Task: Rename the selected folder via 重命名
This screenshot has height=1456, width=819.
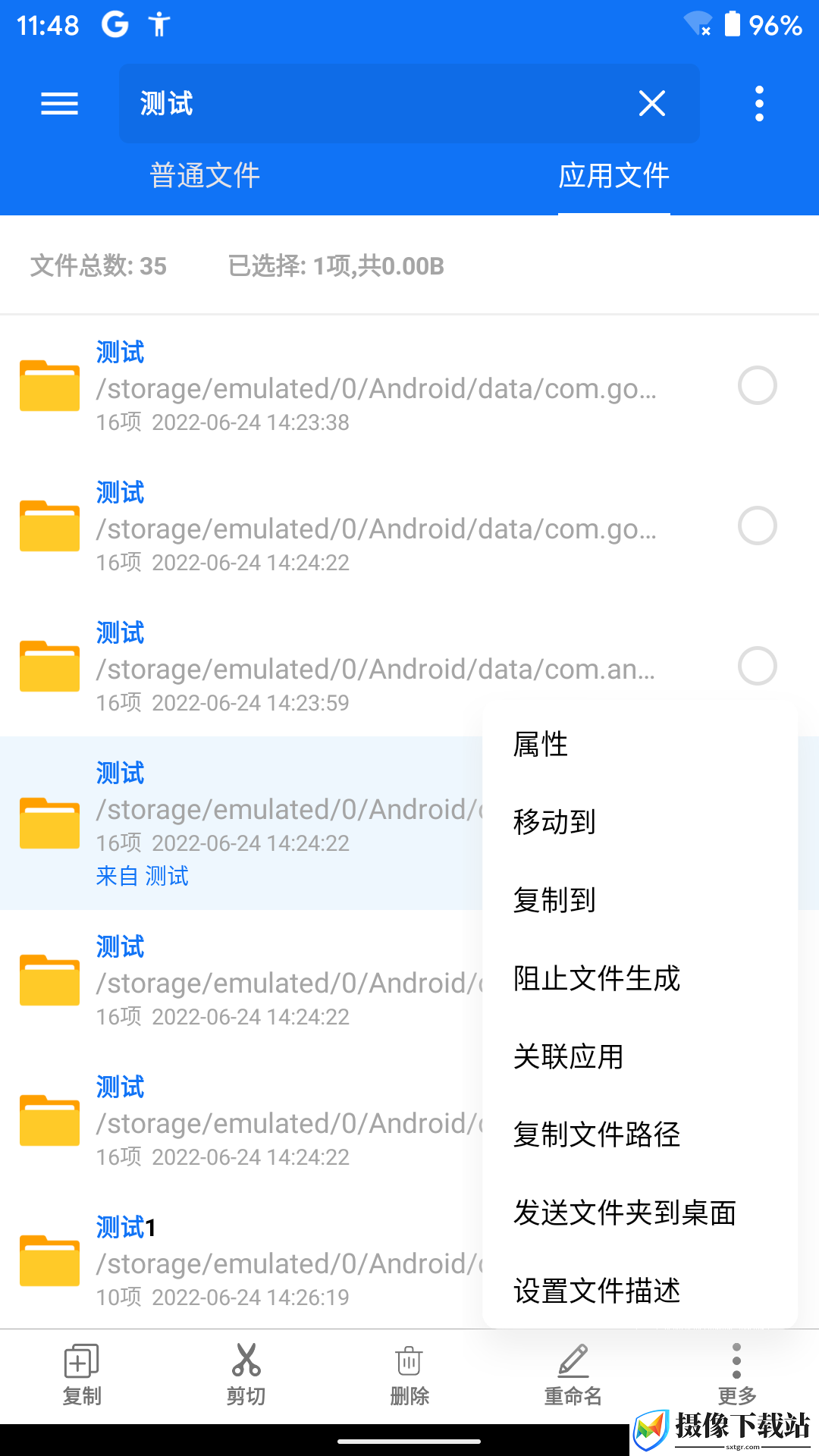Action: (x=573, y=1375)
